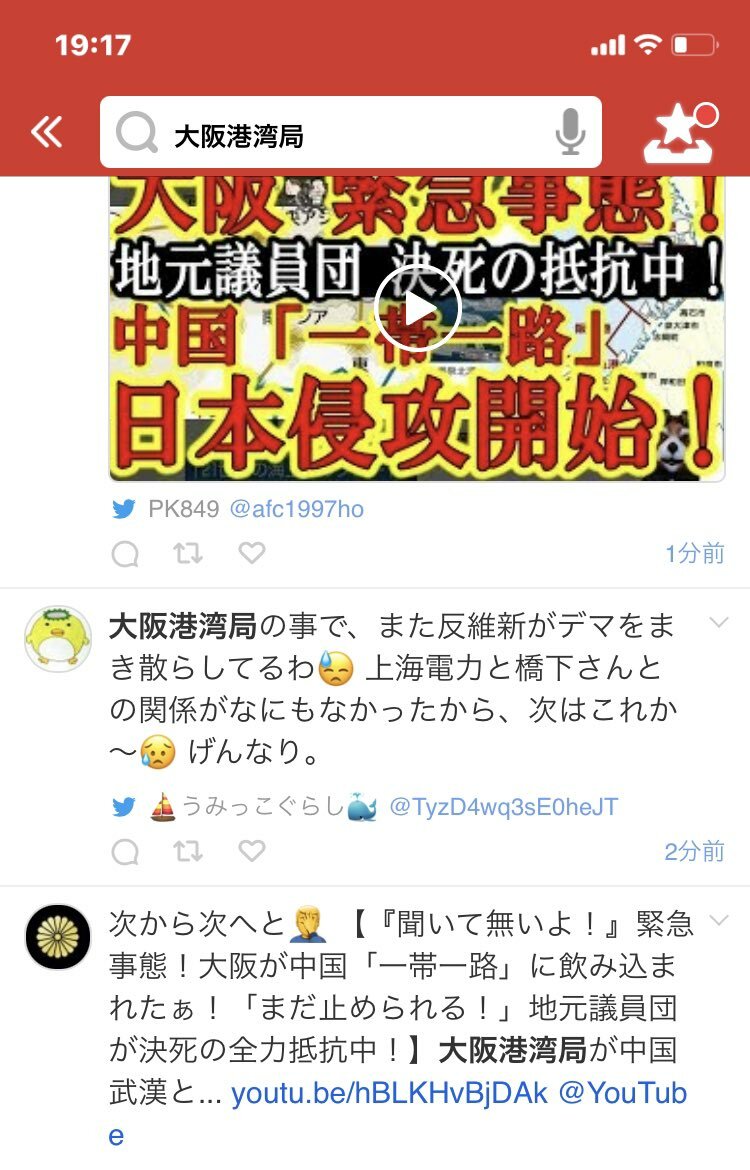Tap the search field showing 大阪港湾局
This screenshot has height=1170, width=750.
340,133
